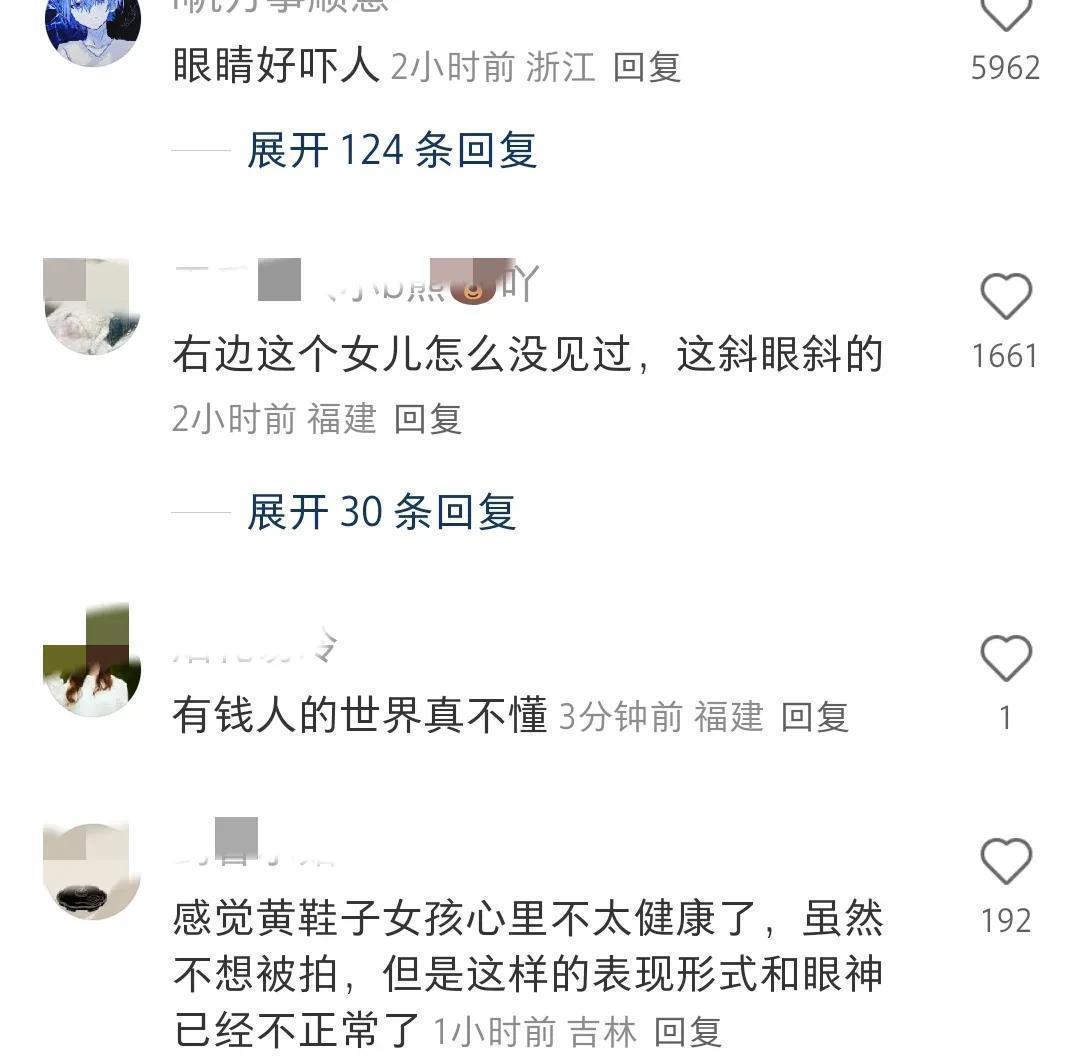Open avatar of the 黄鞋子女孩 commenter
Screen dimensions: 1080x1062
point(92,870)
